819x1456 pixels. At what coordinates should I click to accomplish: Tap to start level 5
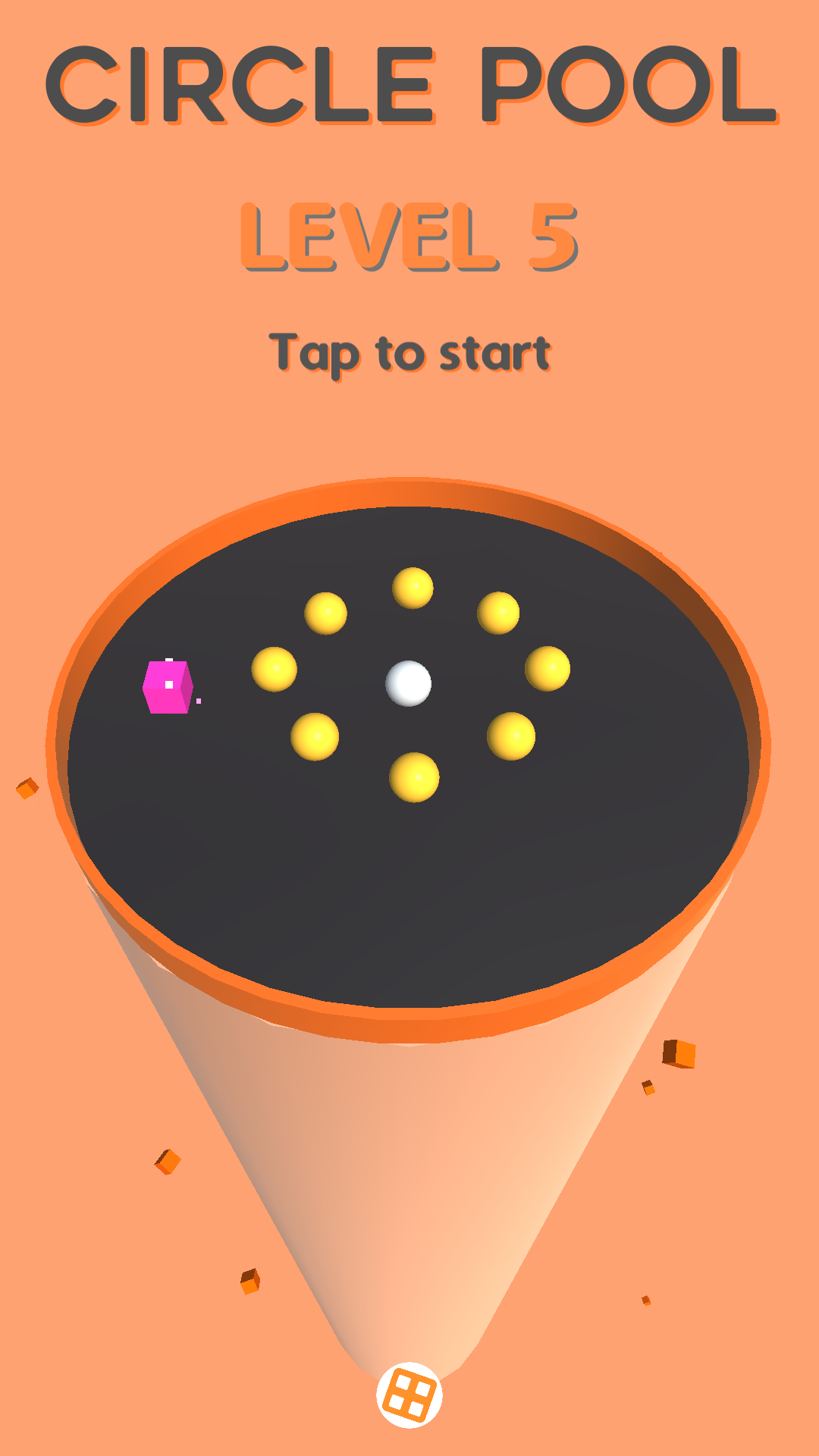pos(409,353)
